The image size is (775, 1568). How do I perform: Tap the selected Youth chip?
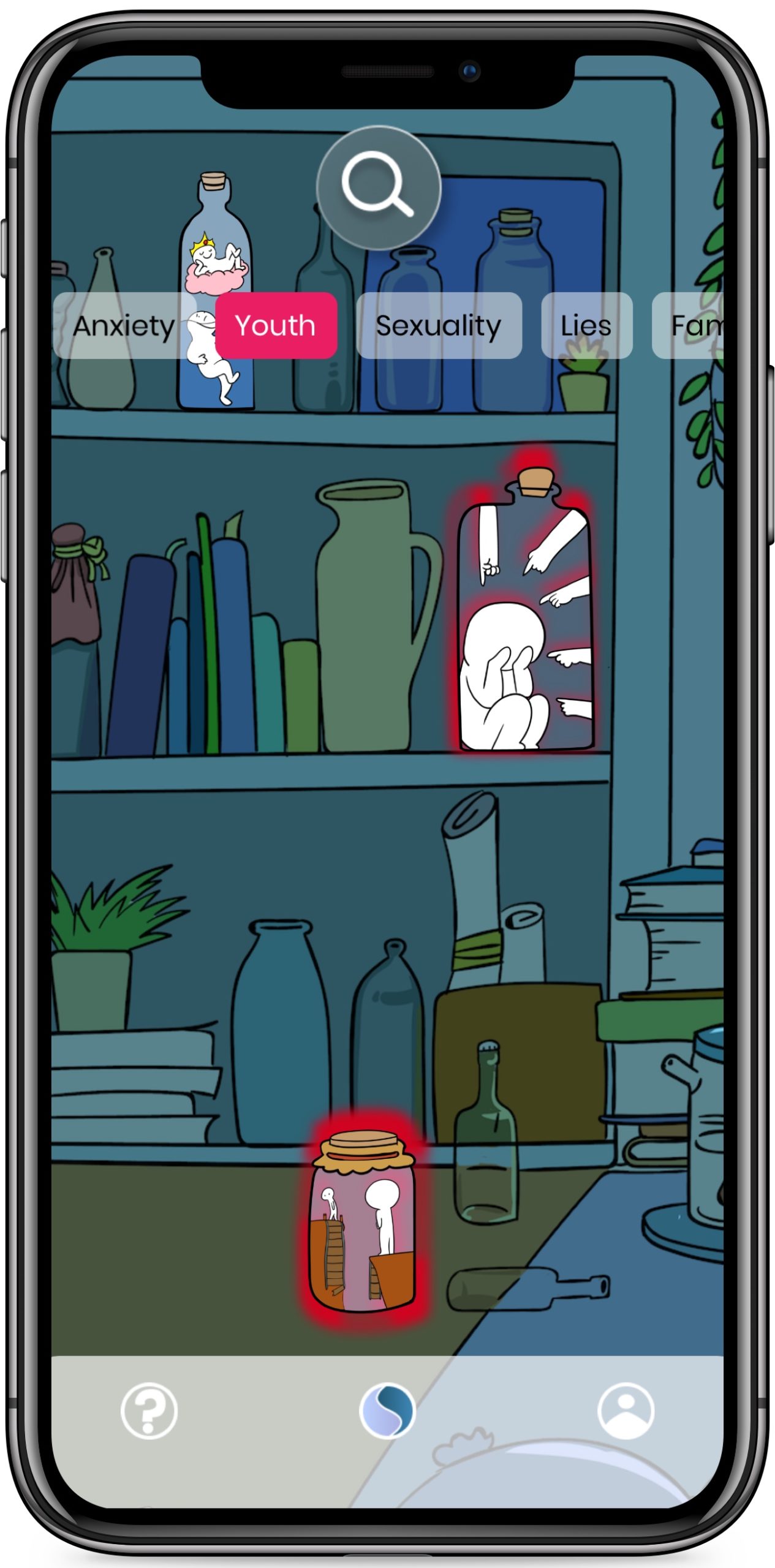pos(276,325)
